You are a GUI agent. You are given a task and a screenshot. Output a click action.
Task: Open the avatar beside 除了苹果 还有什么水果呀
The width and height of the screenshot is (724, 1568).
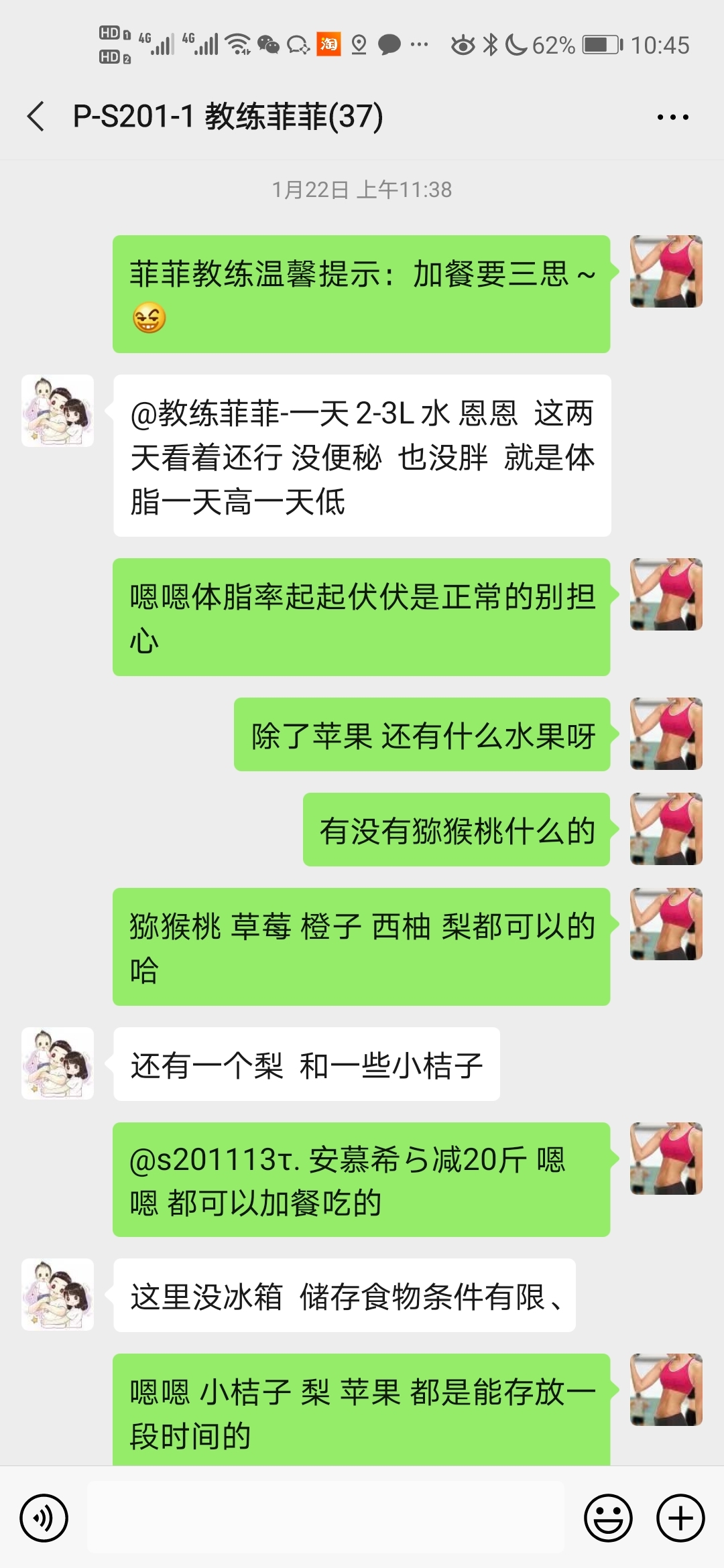pyautogui.click(x=666, y=734)
